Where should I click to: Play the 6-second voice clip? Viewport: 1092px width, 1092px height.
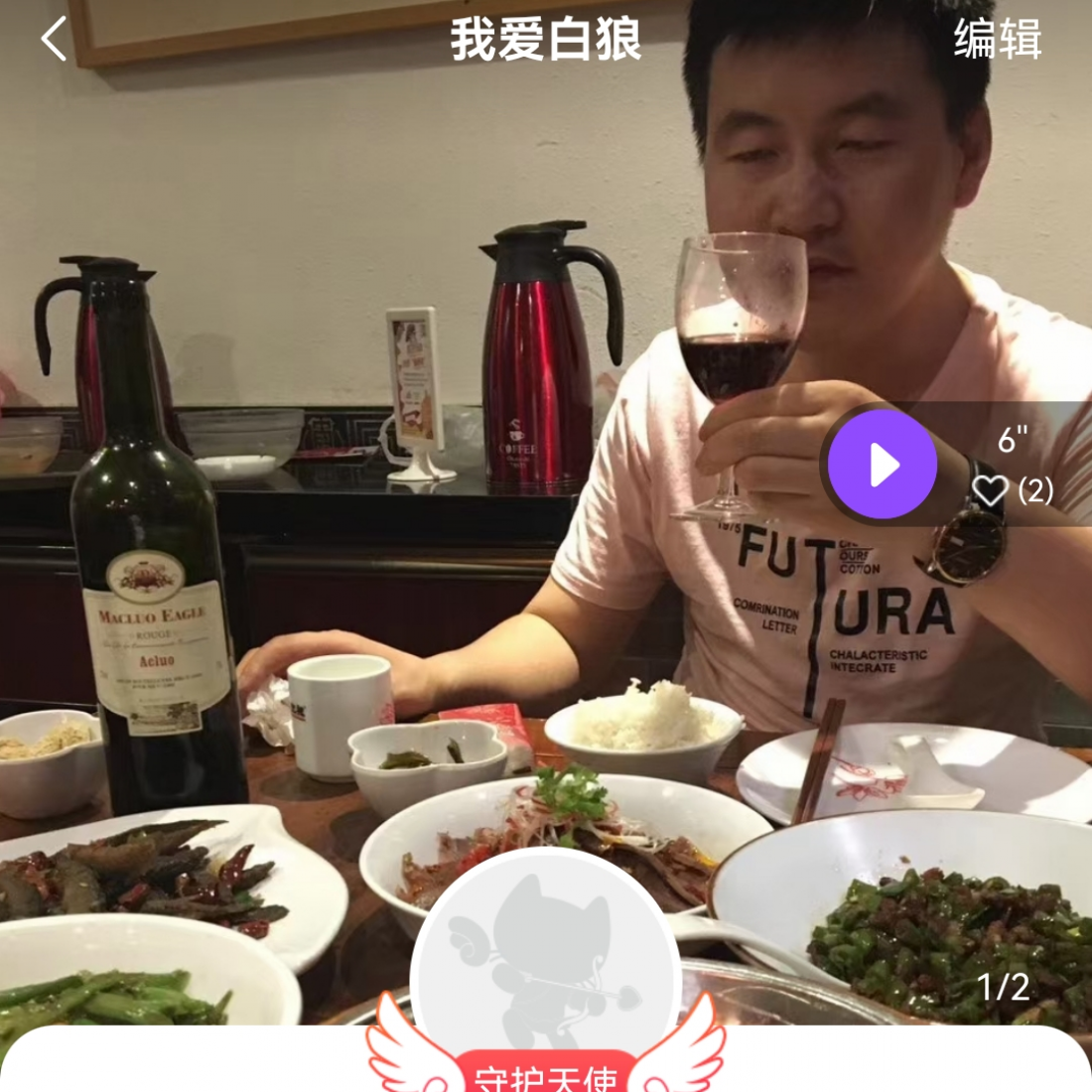click(883, 465)
